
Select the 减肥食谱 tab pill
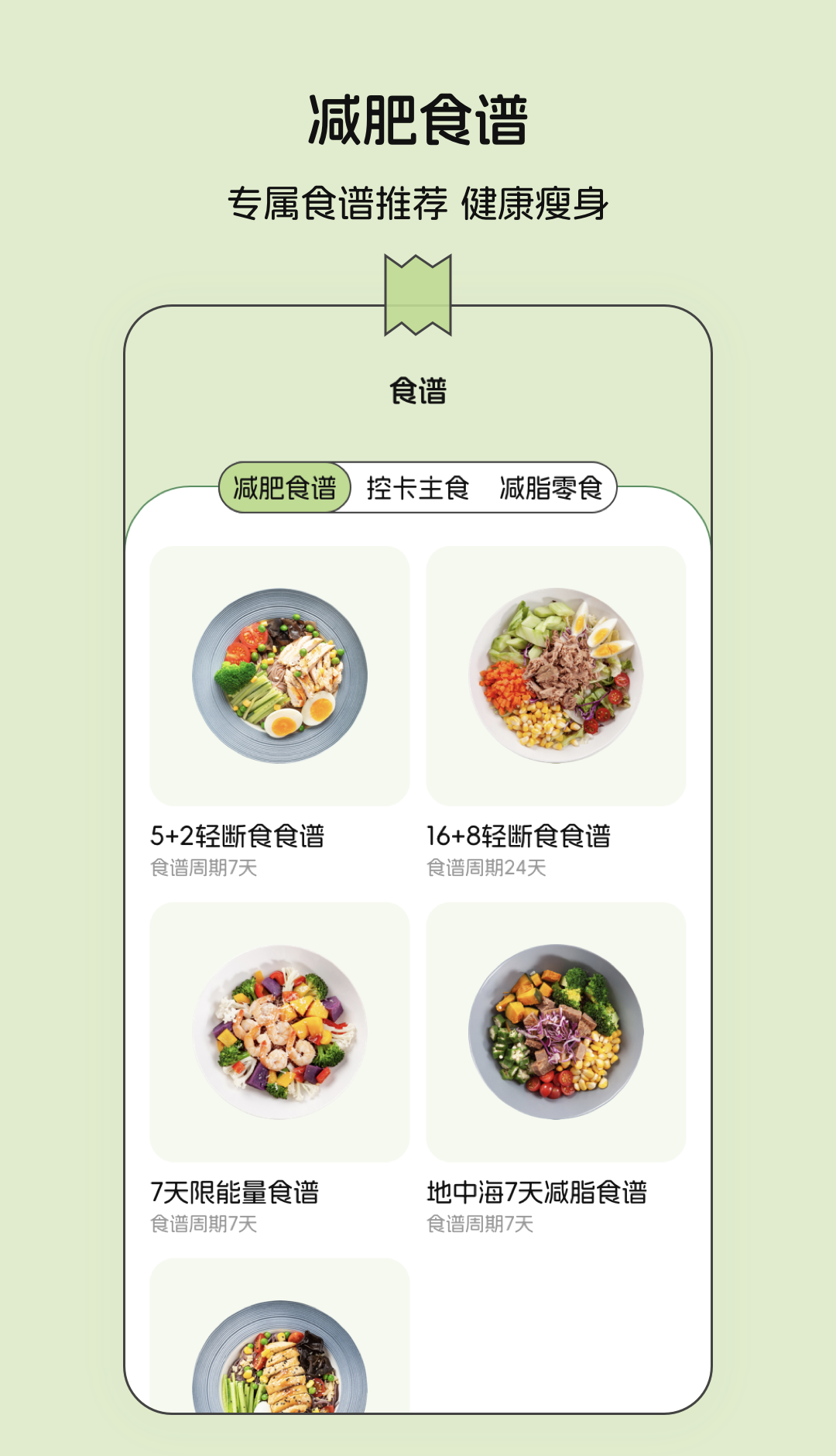point(286,489)
